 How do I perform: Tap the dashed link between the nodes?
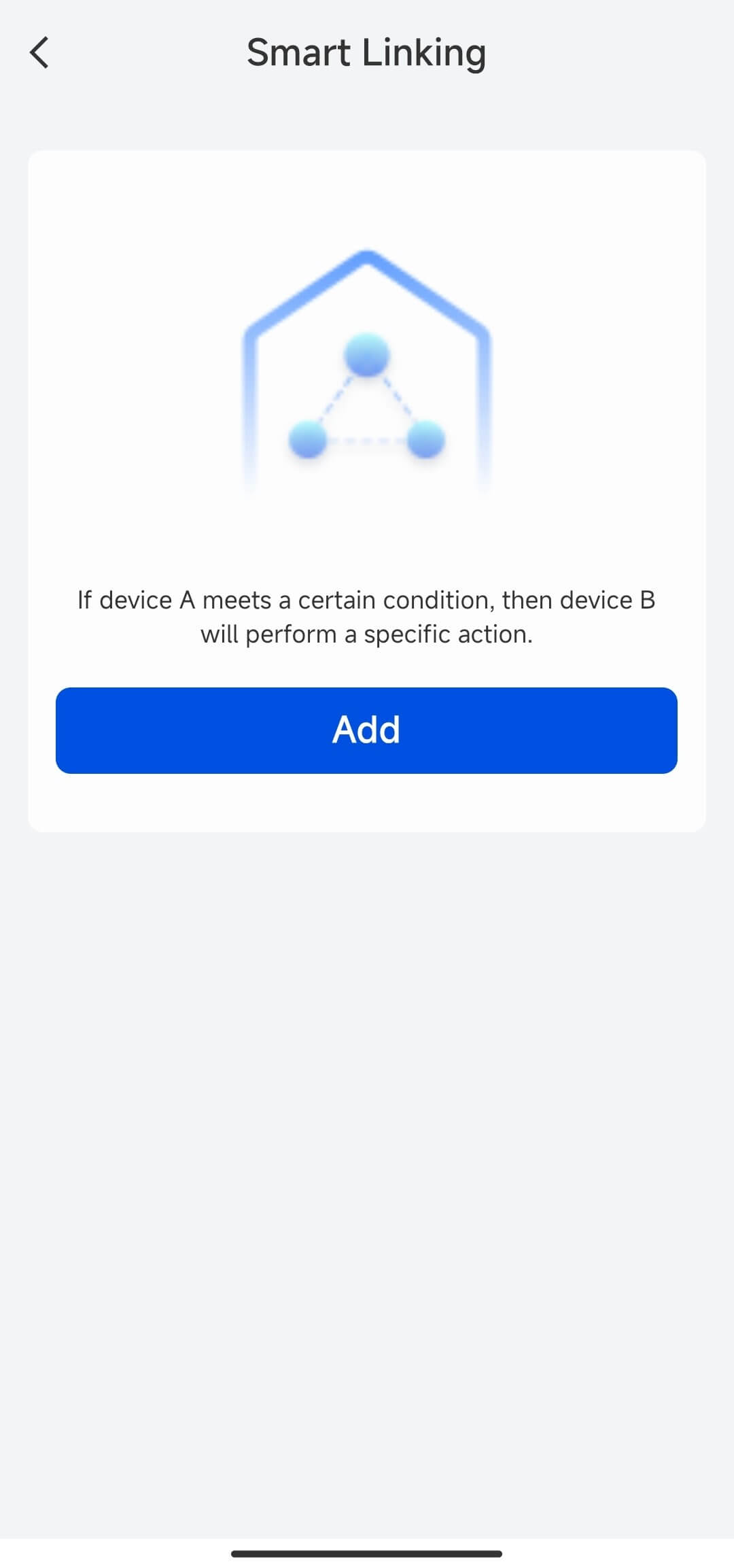(x=367, y=439)
